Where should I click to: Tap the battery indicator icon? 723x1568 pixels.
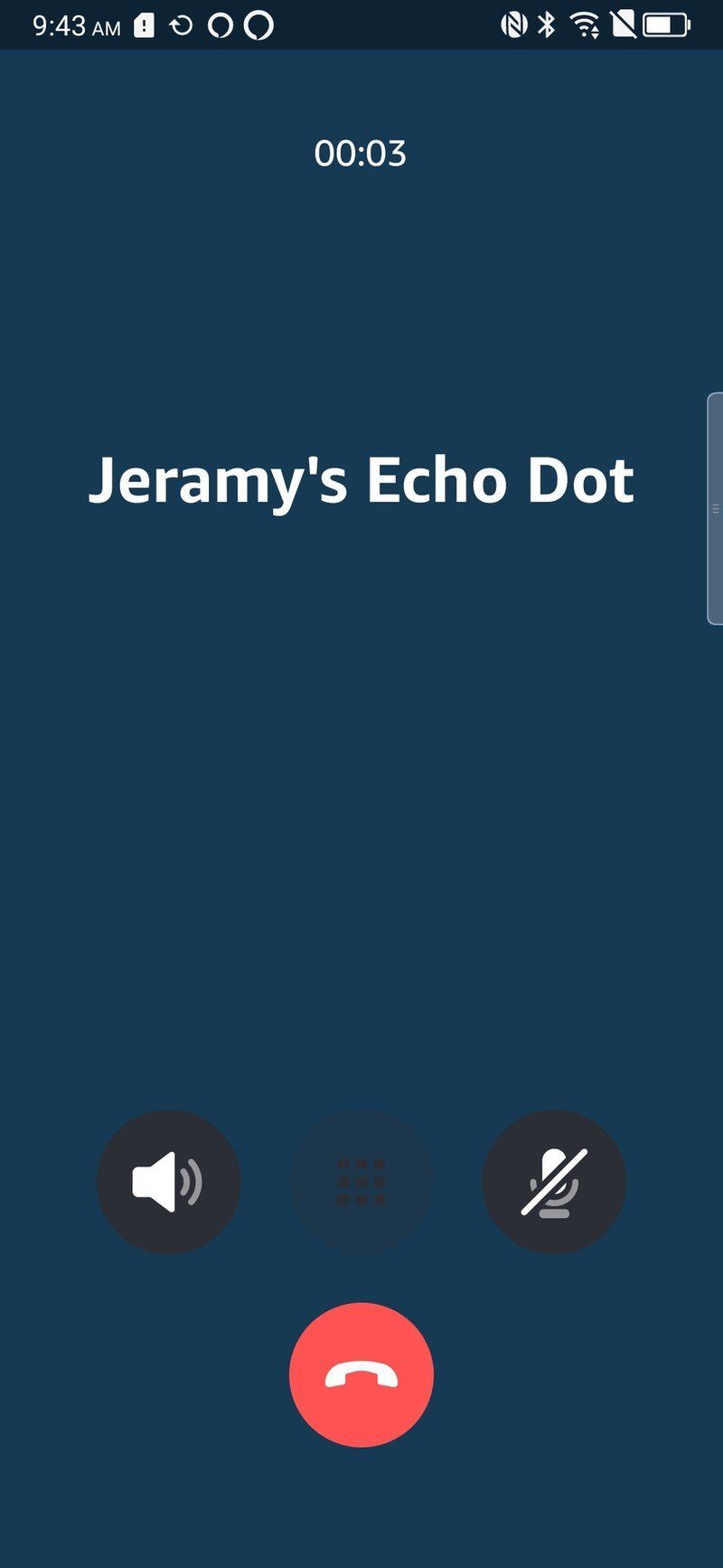coord(666,24)
